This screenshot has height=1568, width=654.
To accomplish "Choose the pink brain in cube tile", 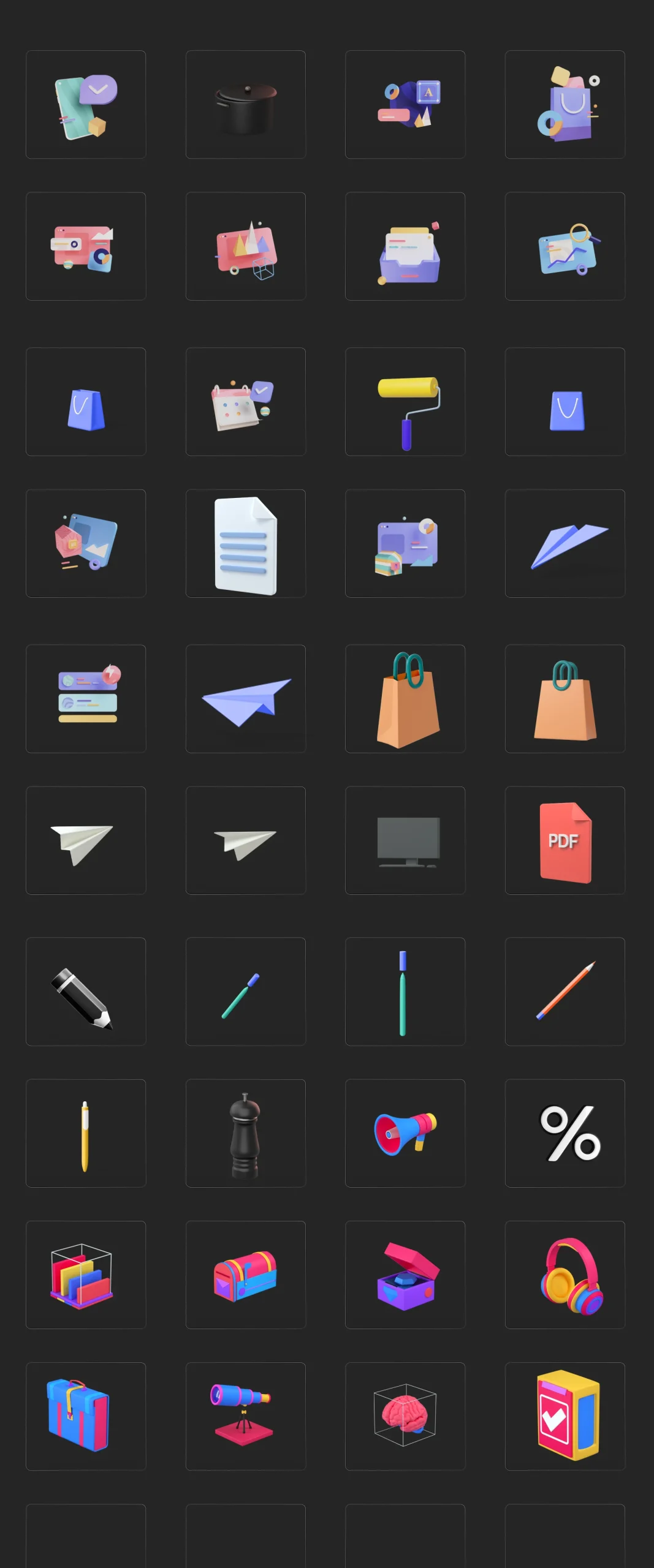I will click(x=405, y=1416).
